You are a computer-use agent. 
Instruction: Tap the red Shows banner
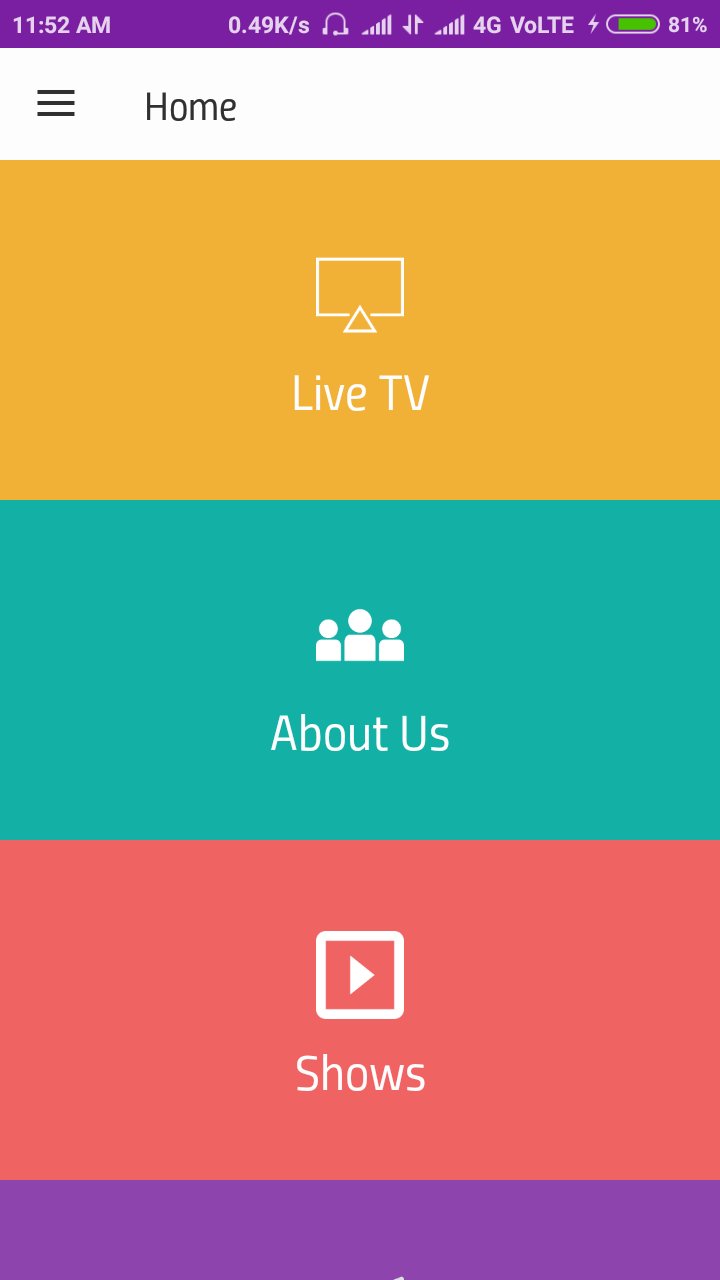click(x=360, y=1010)
